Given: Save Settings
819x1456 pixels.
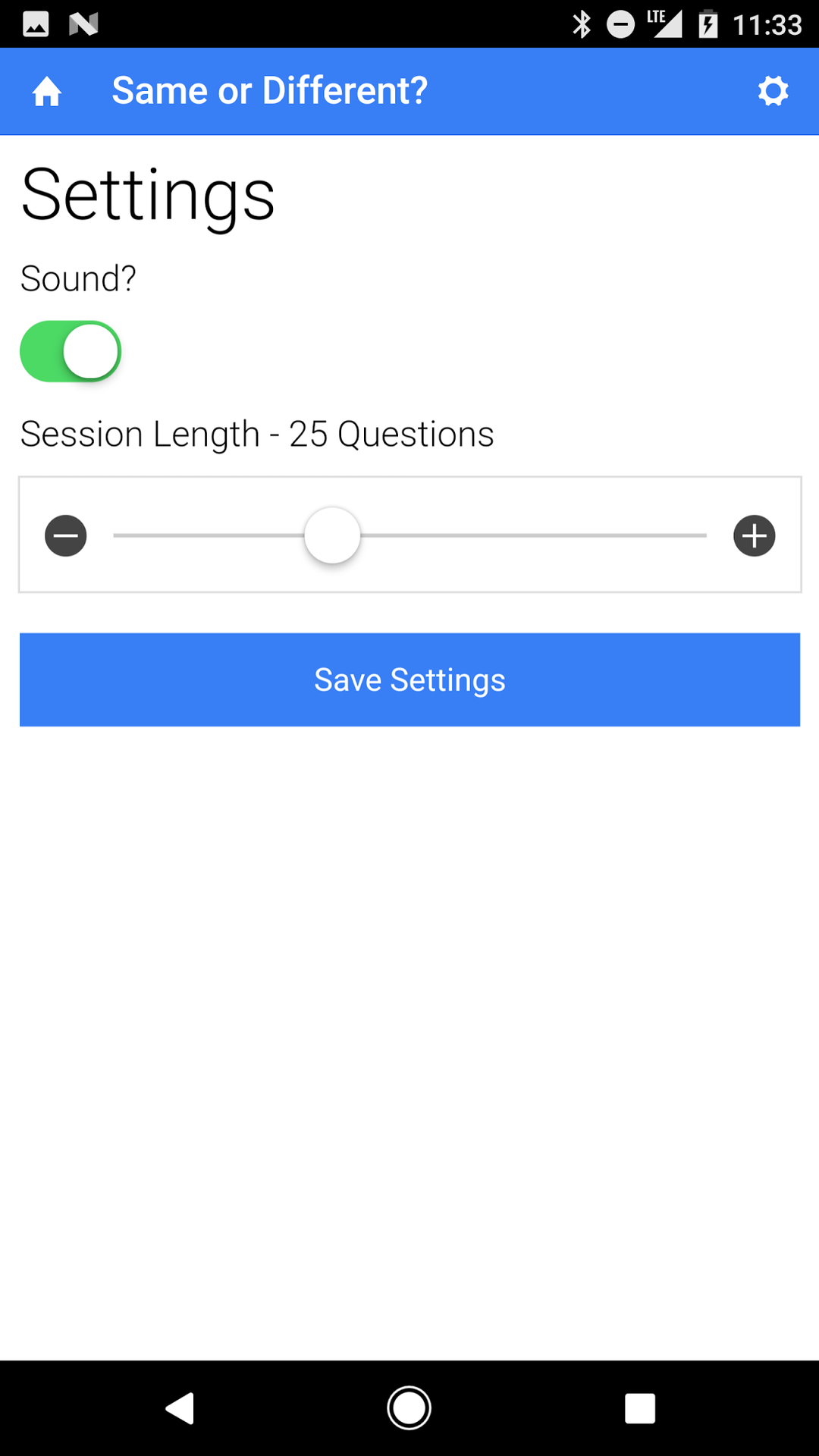Looking at the screenshot, I should pyautogui.click(x=409, y=679).
